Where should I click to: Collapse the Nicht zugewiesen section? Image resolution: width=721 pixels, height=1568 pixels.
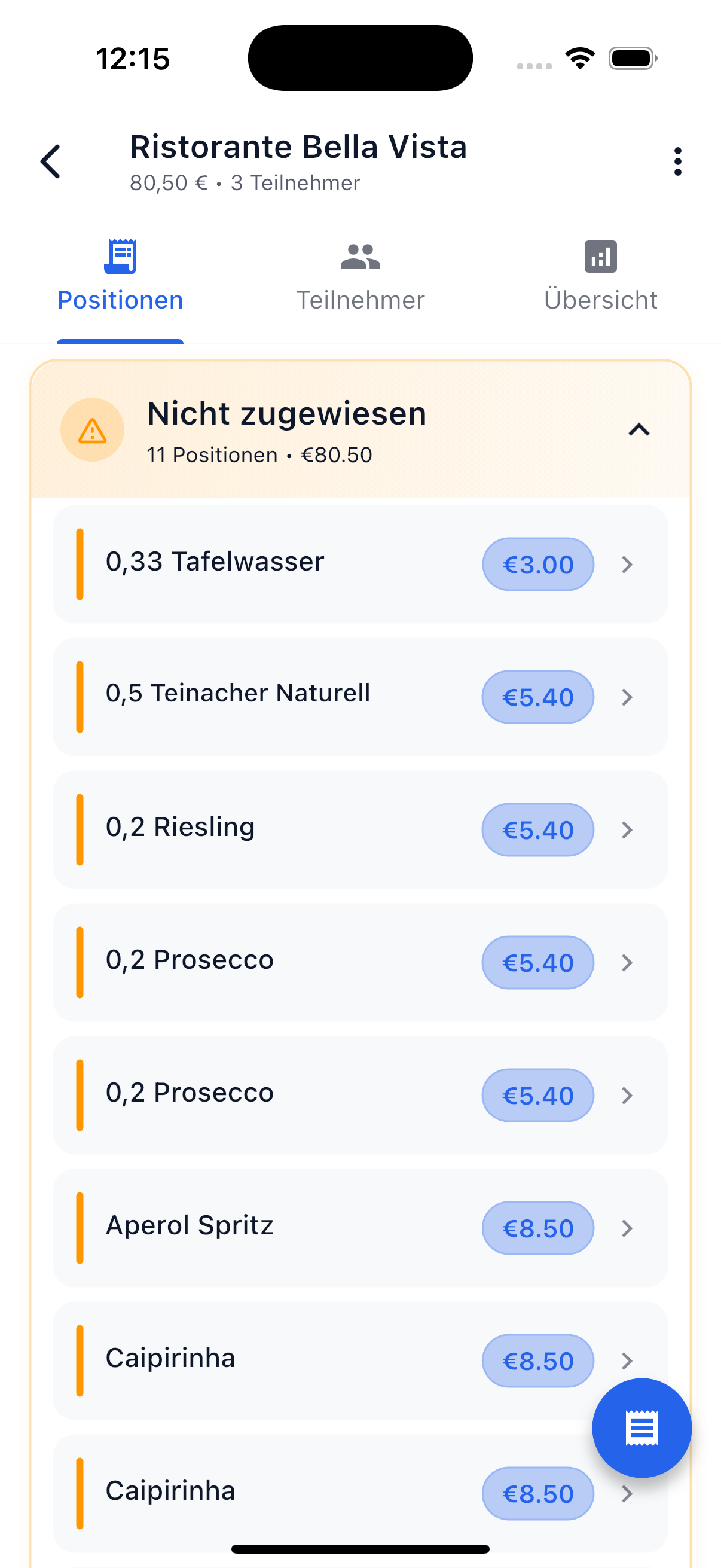pos(639,430)
